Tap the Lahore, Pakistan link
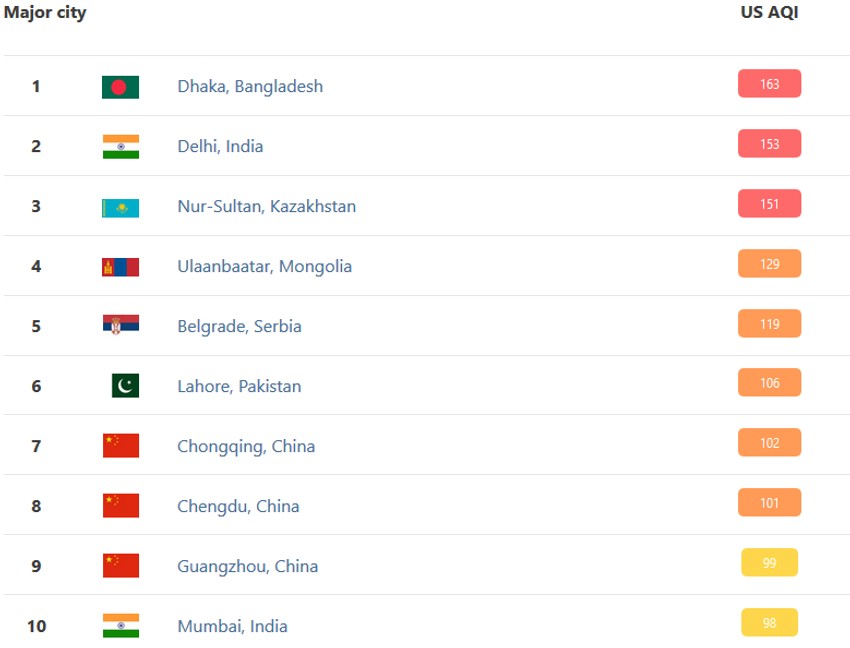Viewport: 850px width, 648px height. pos(239,386)
